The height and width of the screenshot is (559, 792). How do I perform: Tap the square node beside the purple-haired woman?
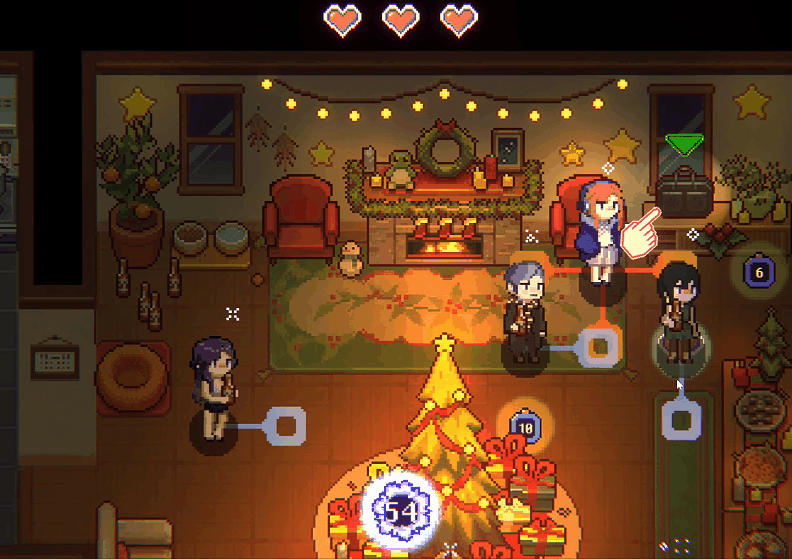(x=287, y=426)
